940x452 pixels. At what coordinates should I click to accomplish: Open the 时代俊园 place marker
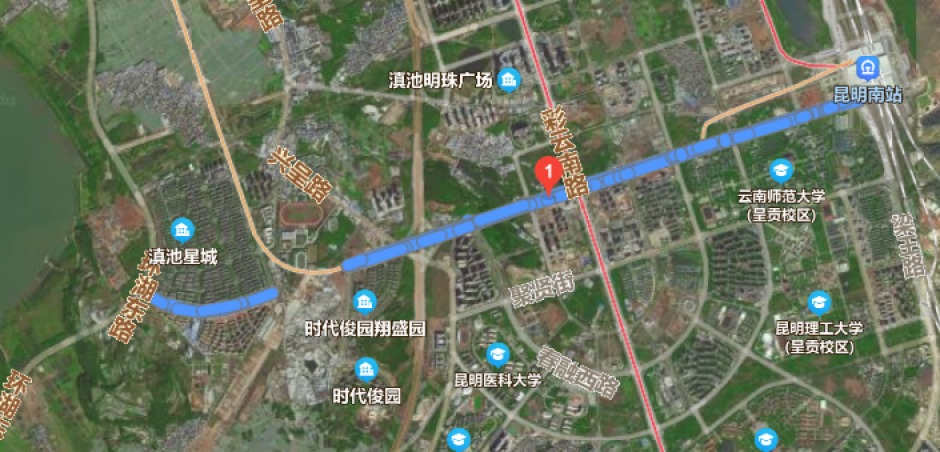pos(366,371)
